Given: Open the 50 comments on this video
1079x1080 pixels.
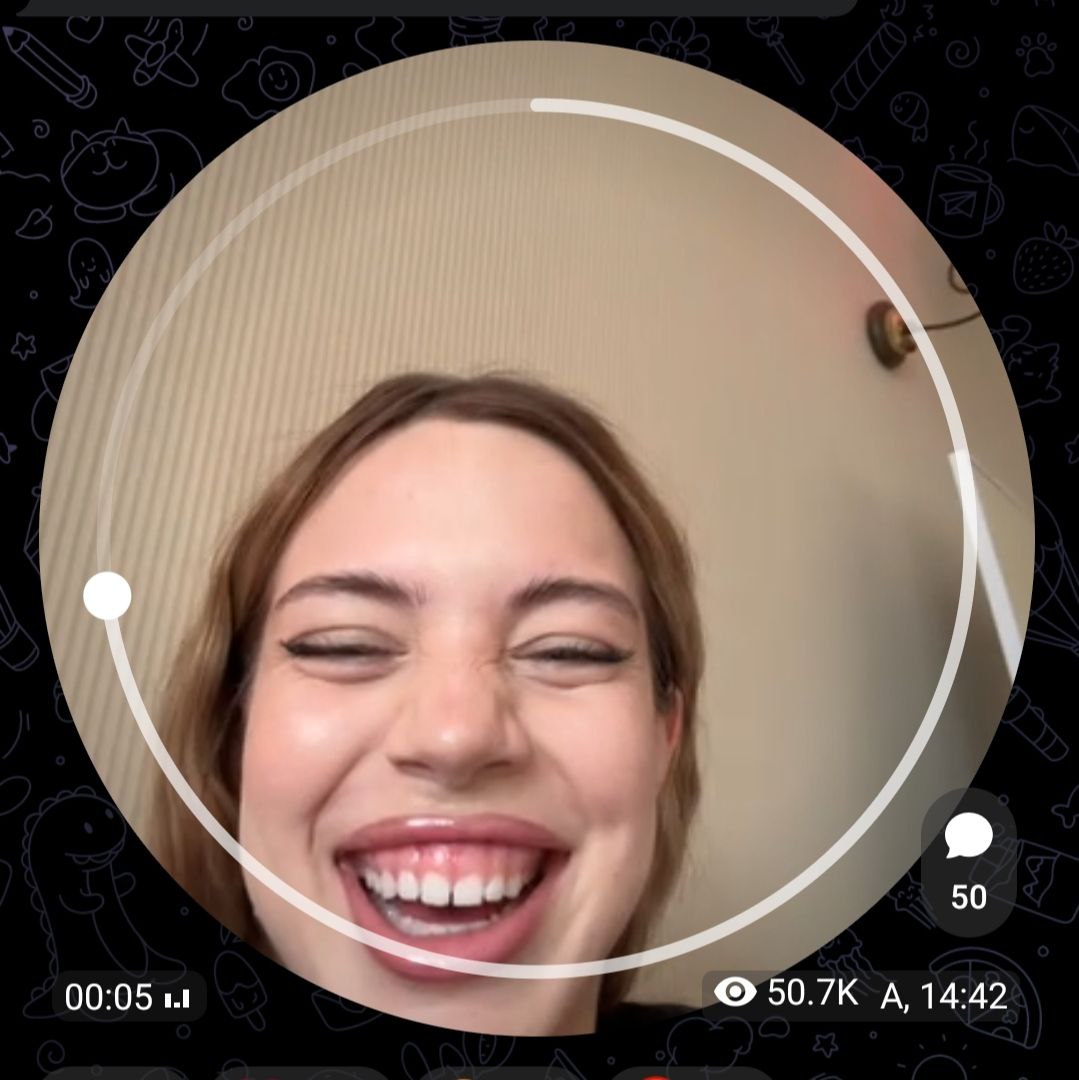Looking at the screenshot, I should 968,860.
